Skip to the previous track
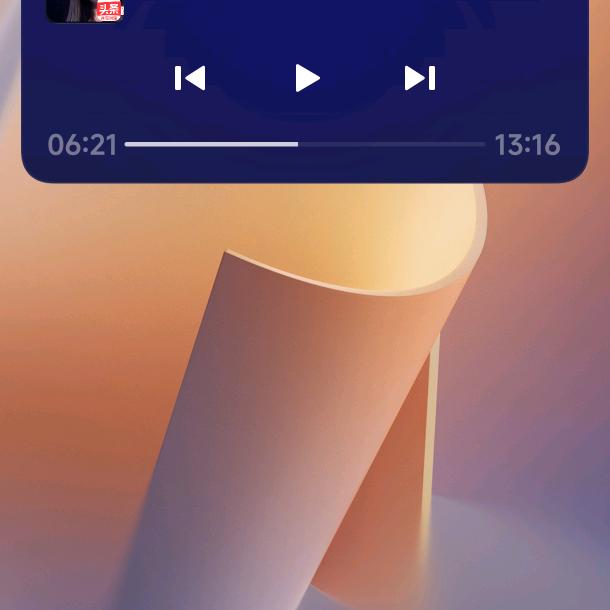This screenshot has width=610, height=610. pyautogui.click(x=190, y=78)
